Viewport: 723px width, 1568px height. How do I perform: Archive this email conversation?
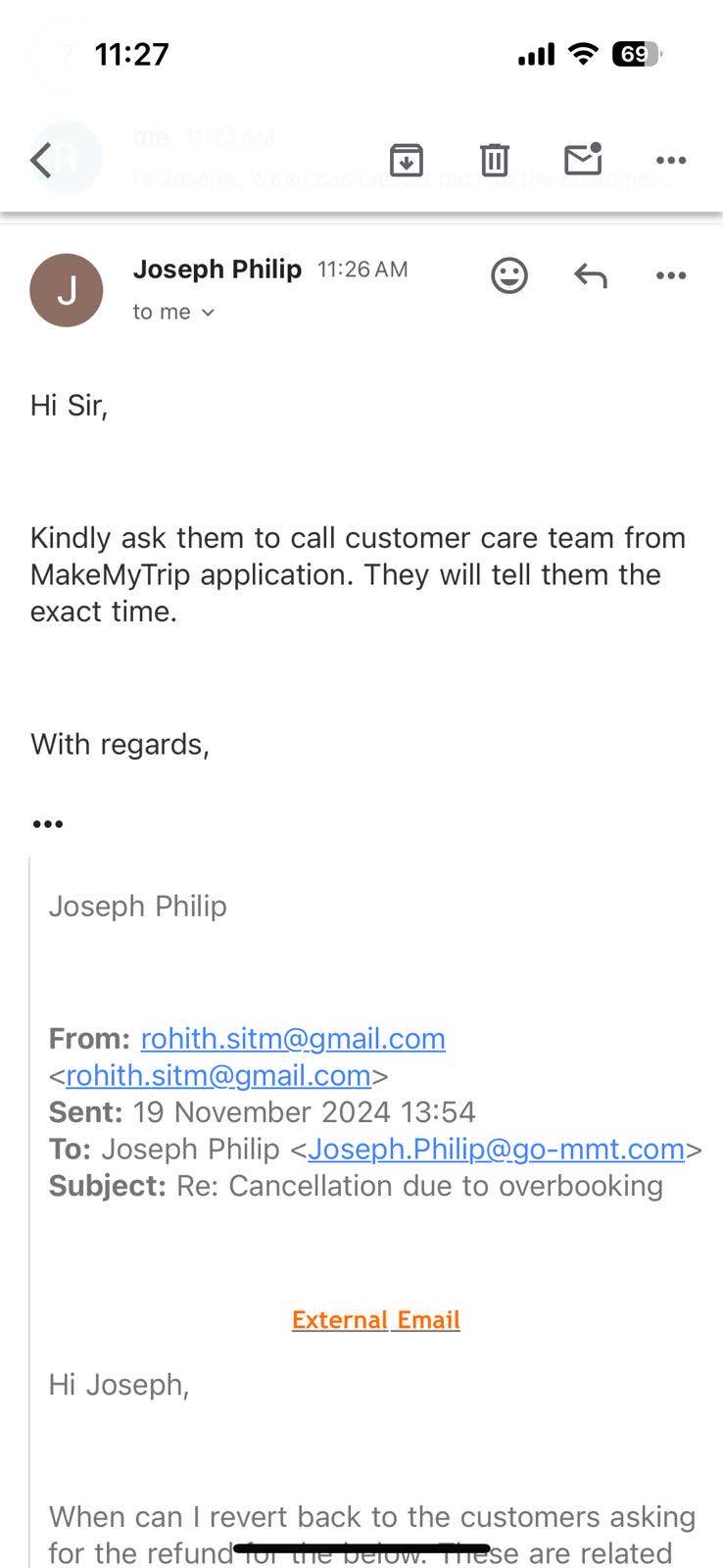[407, 160]
